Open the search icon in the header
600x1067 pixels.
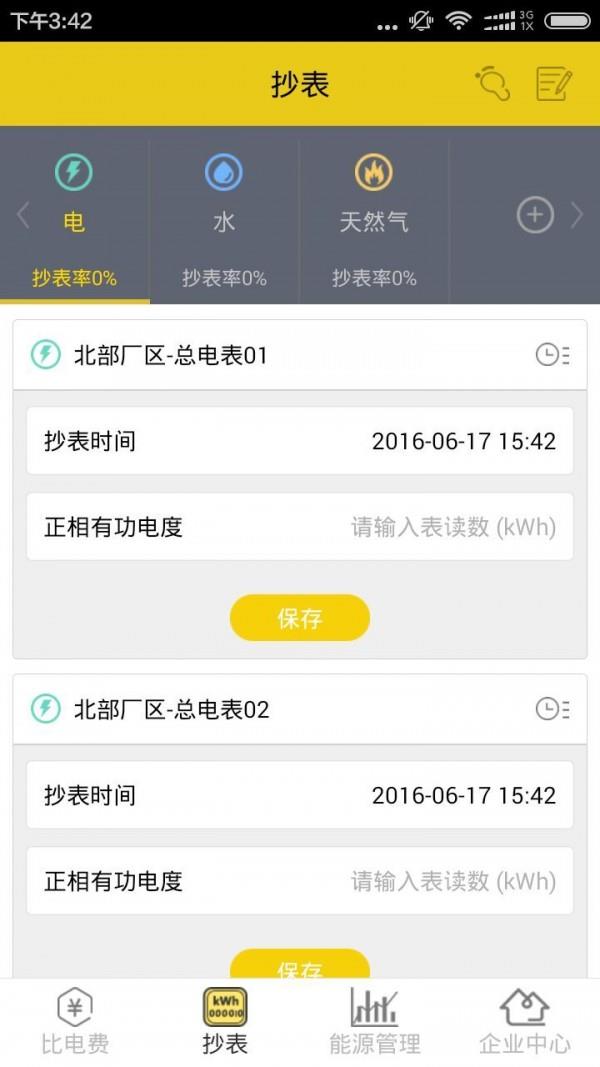[x=492, y=84]
